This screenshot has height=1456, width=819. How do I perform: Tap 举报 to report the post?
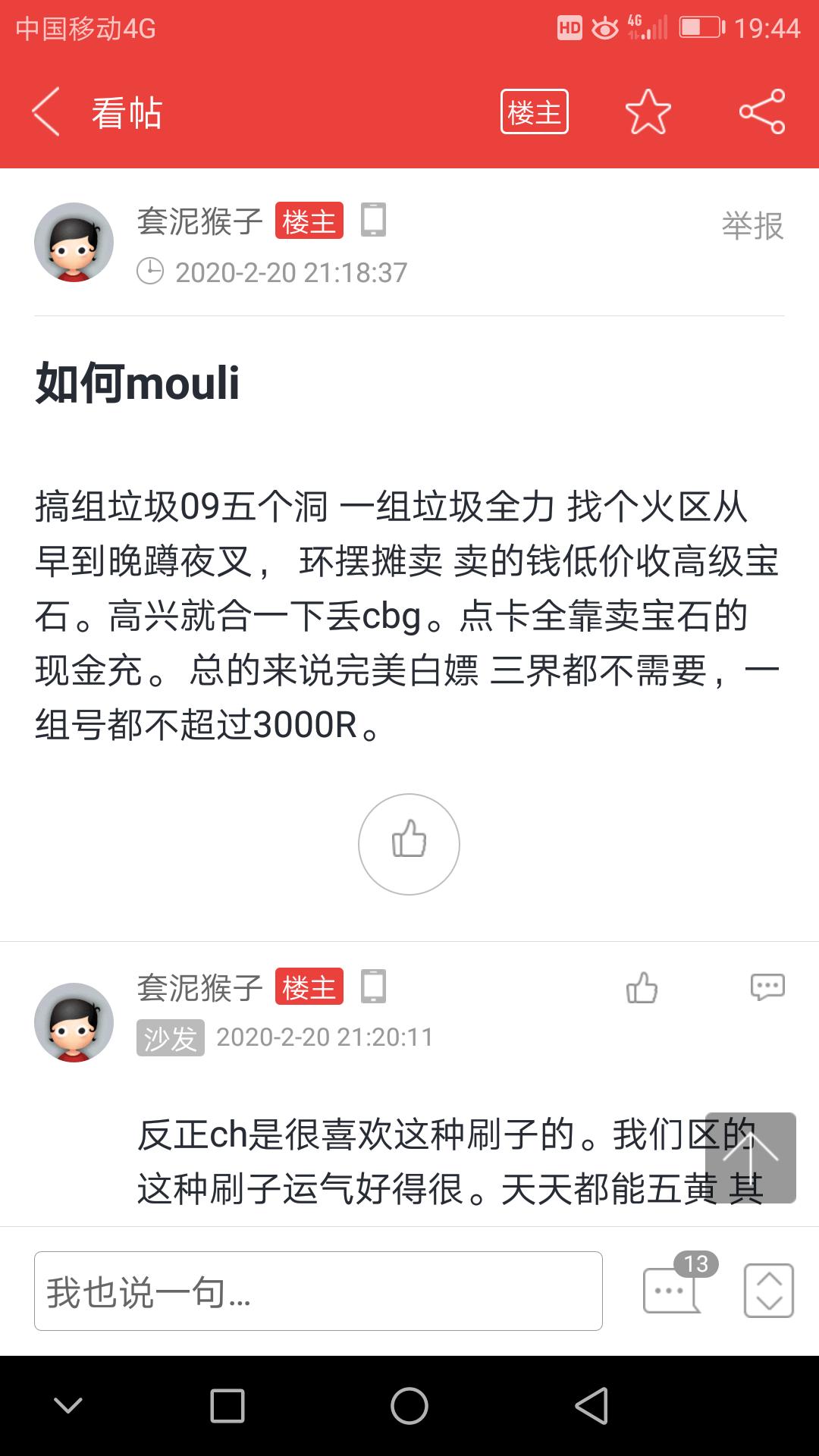(x=752, y=226)
